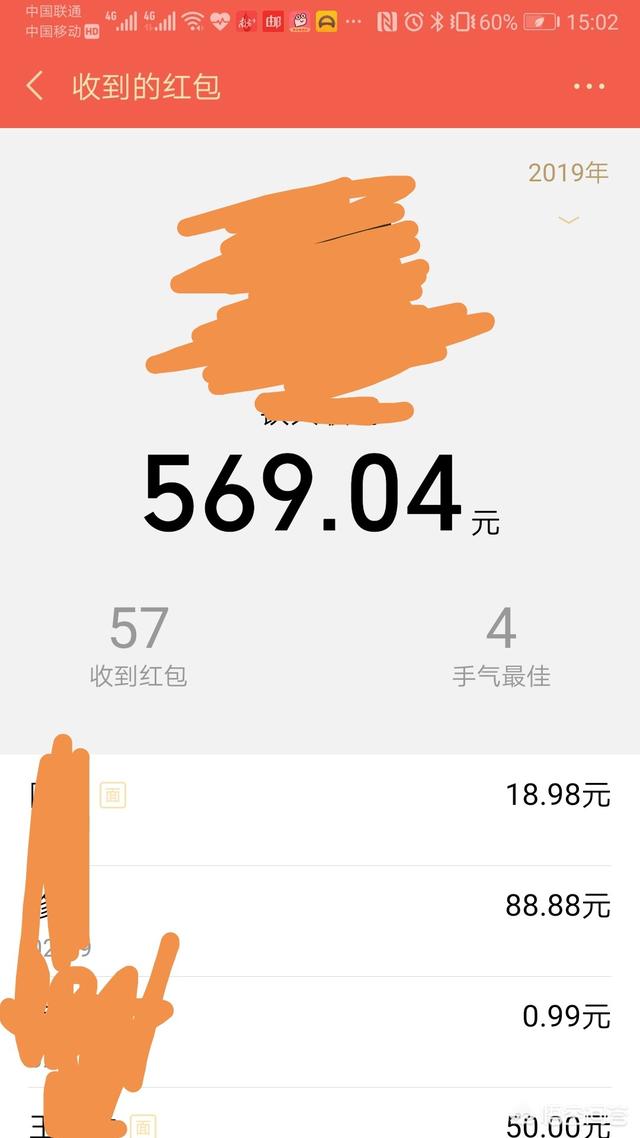Go back from the 收到的红包 screen
640x1138 pixels.
(35, 86)
